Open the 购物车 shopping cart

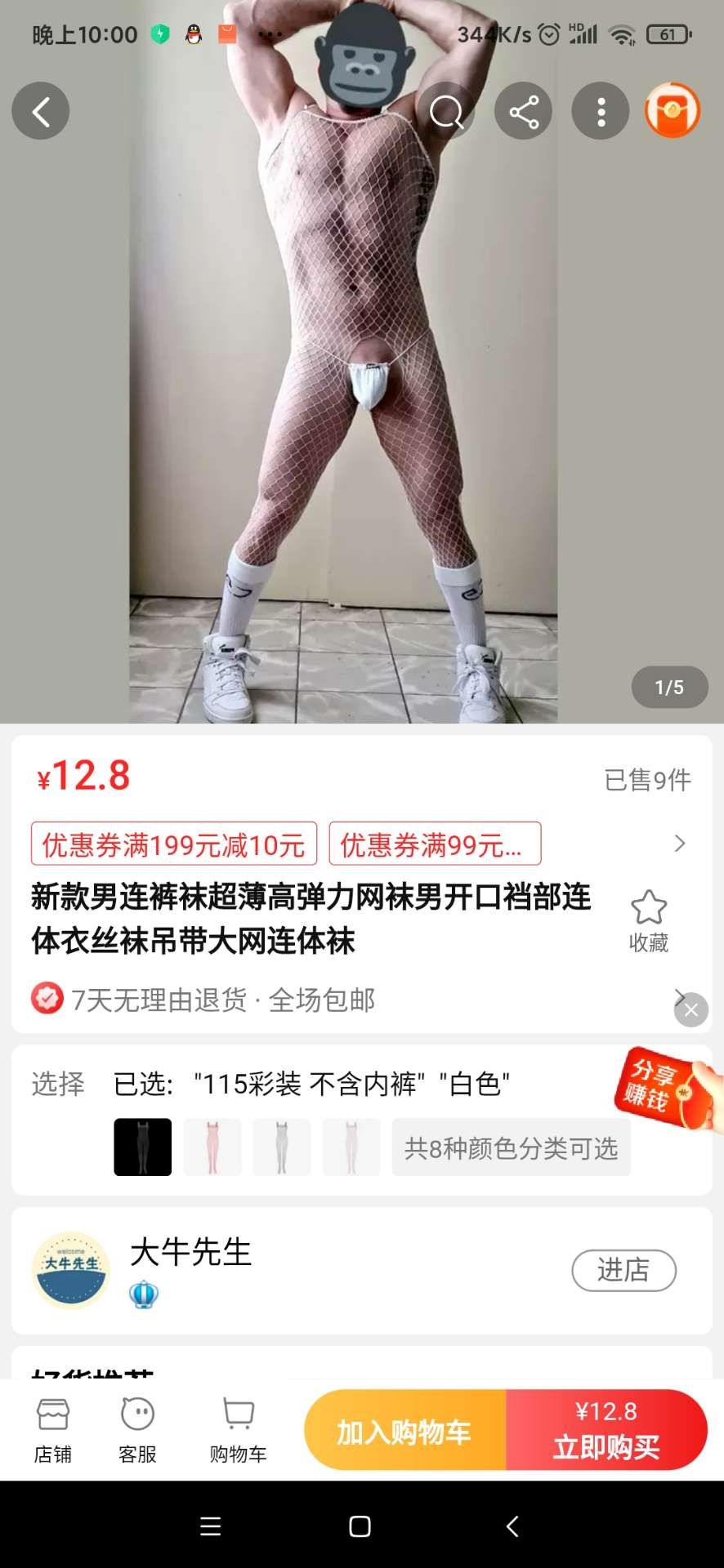coord(238,1431)
